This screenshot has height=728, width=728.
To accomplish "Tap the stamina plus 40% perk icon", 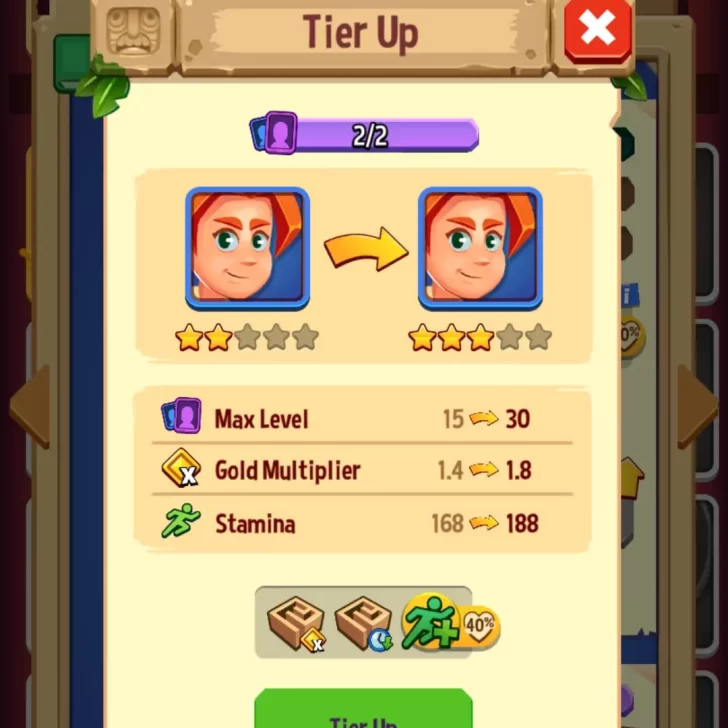I will tap(448, 624).
